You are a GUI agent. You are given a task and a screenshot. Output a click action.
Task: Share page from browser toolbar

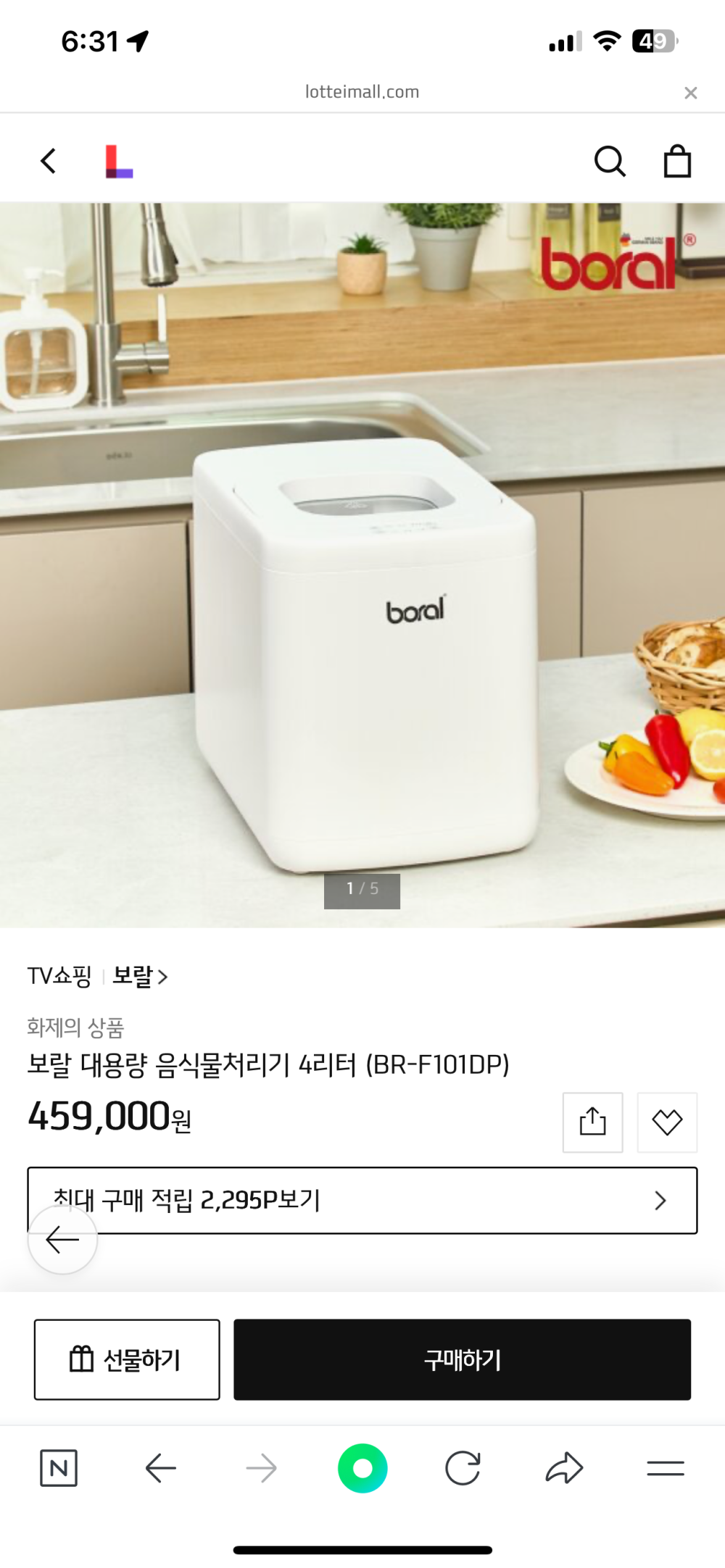point(564,1468)
